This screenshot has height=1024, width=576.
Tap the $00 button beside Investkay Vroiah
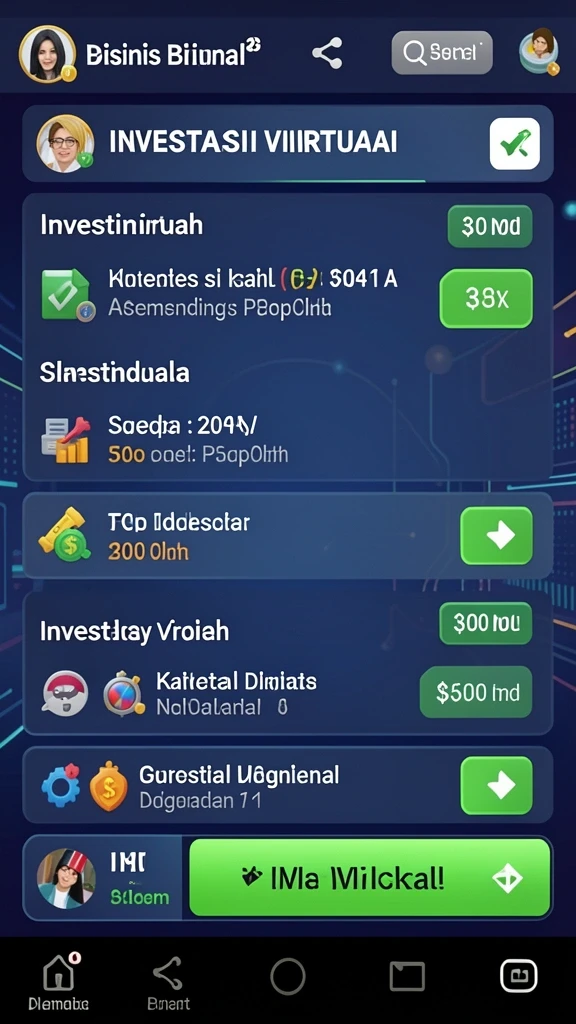pyautogui.click(x=486, y=624)
